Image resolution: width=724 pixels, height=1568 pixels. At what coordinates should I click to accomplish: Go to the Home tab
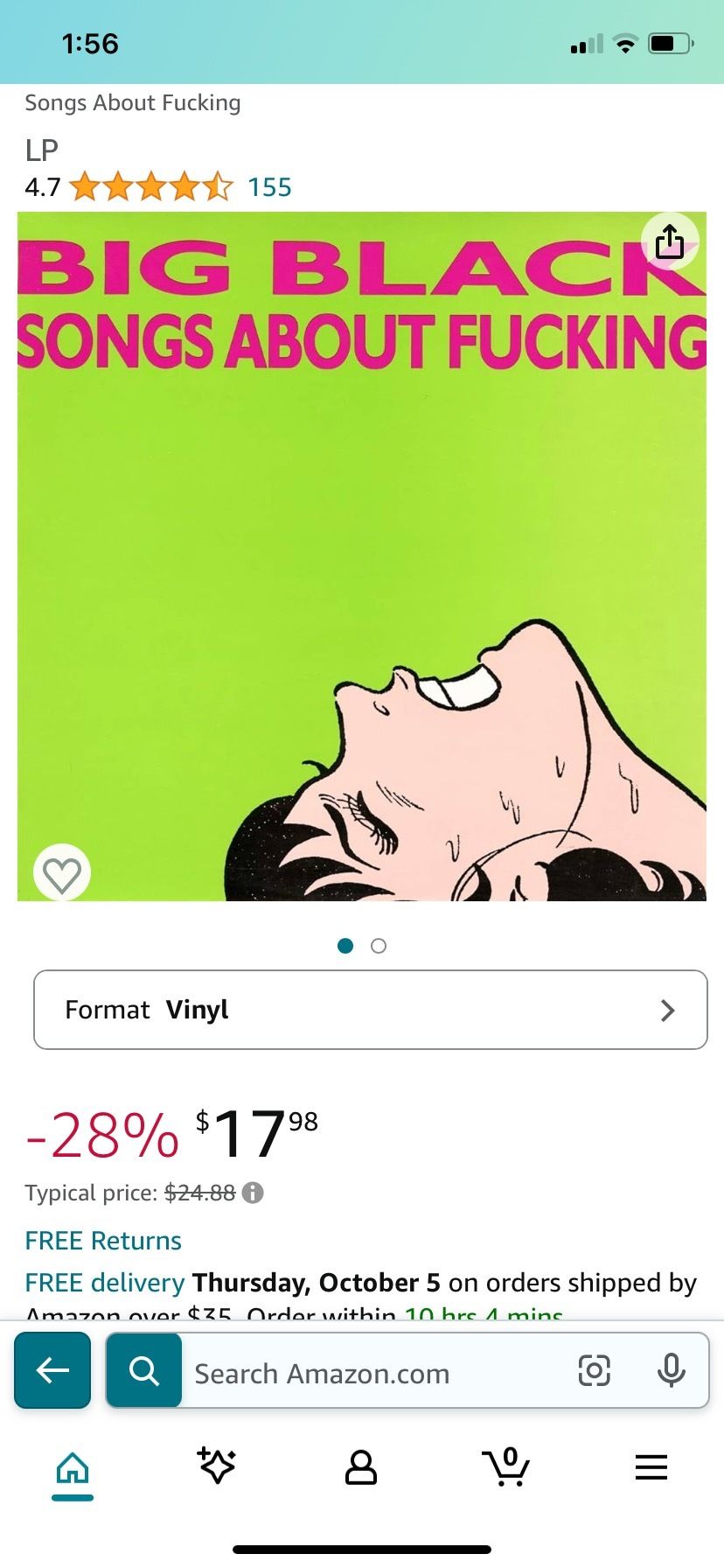[73, 1468]
